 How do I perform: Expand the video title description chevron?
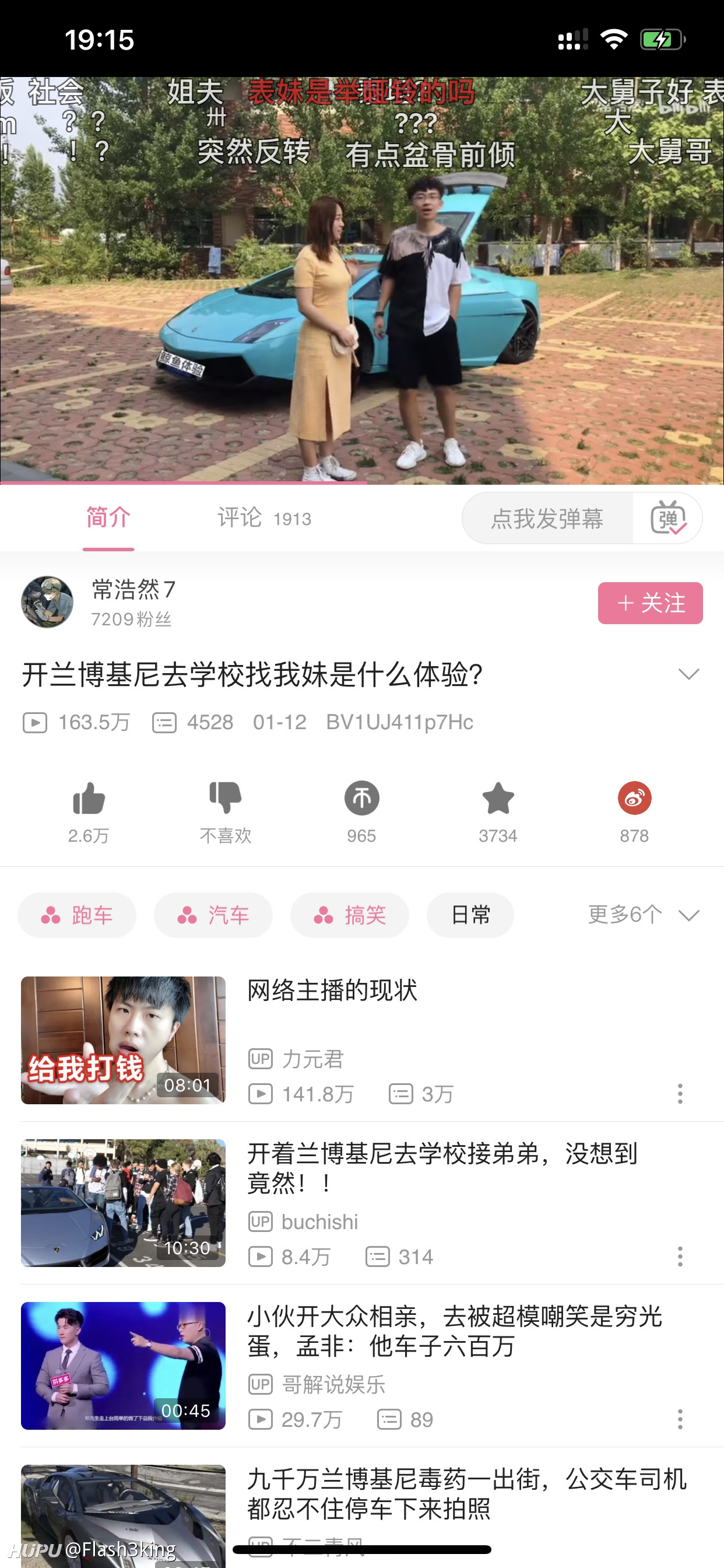click(x=688, y=674)
